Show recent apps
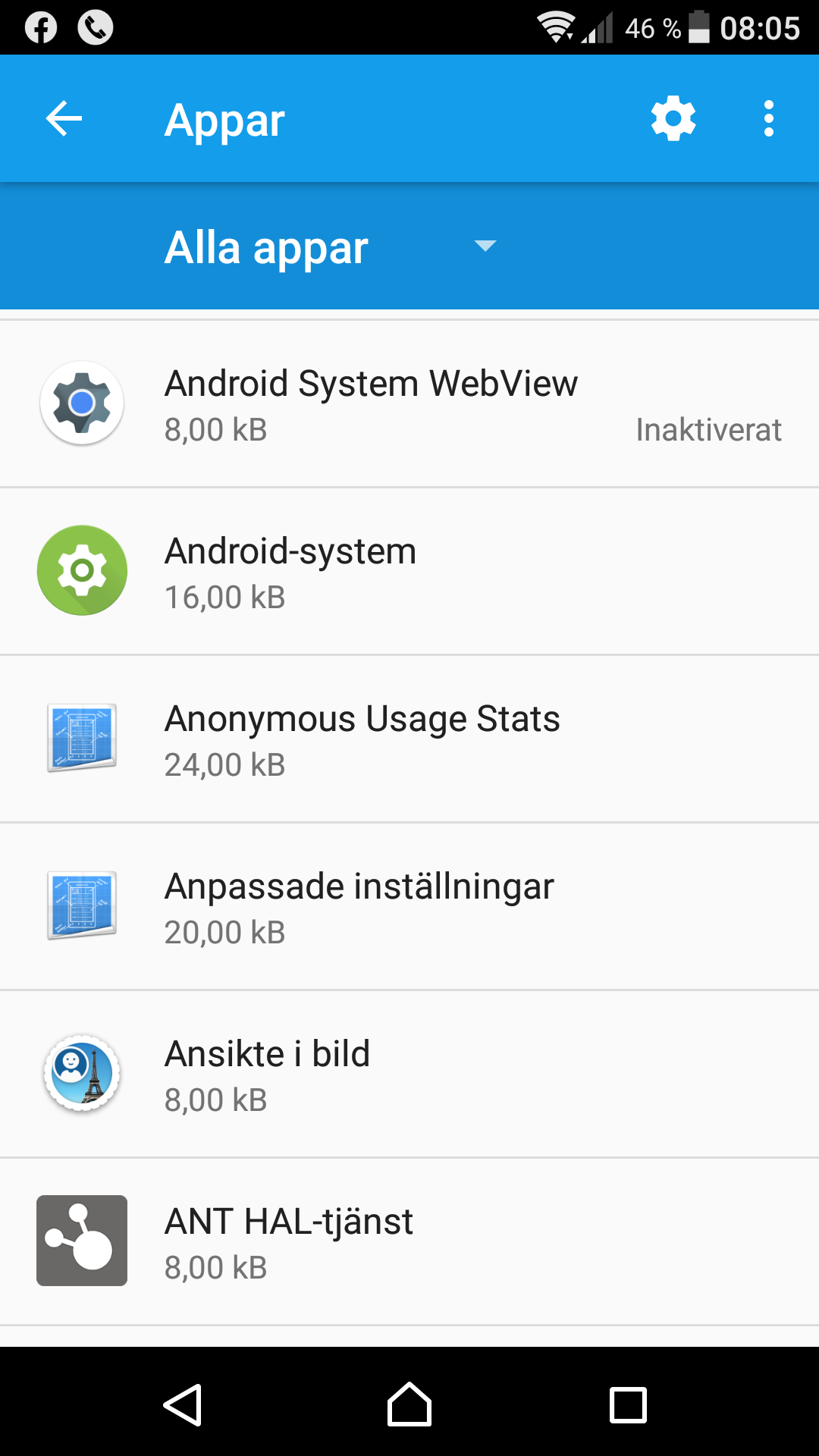The height and width of the screenshot is (1456, 819). (x=629, y=1405)
